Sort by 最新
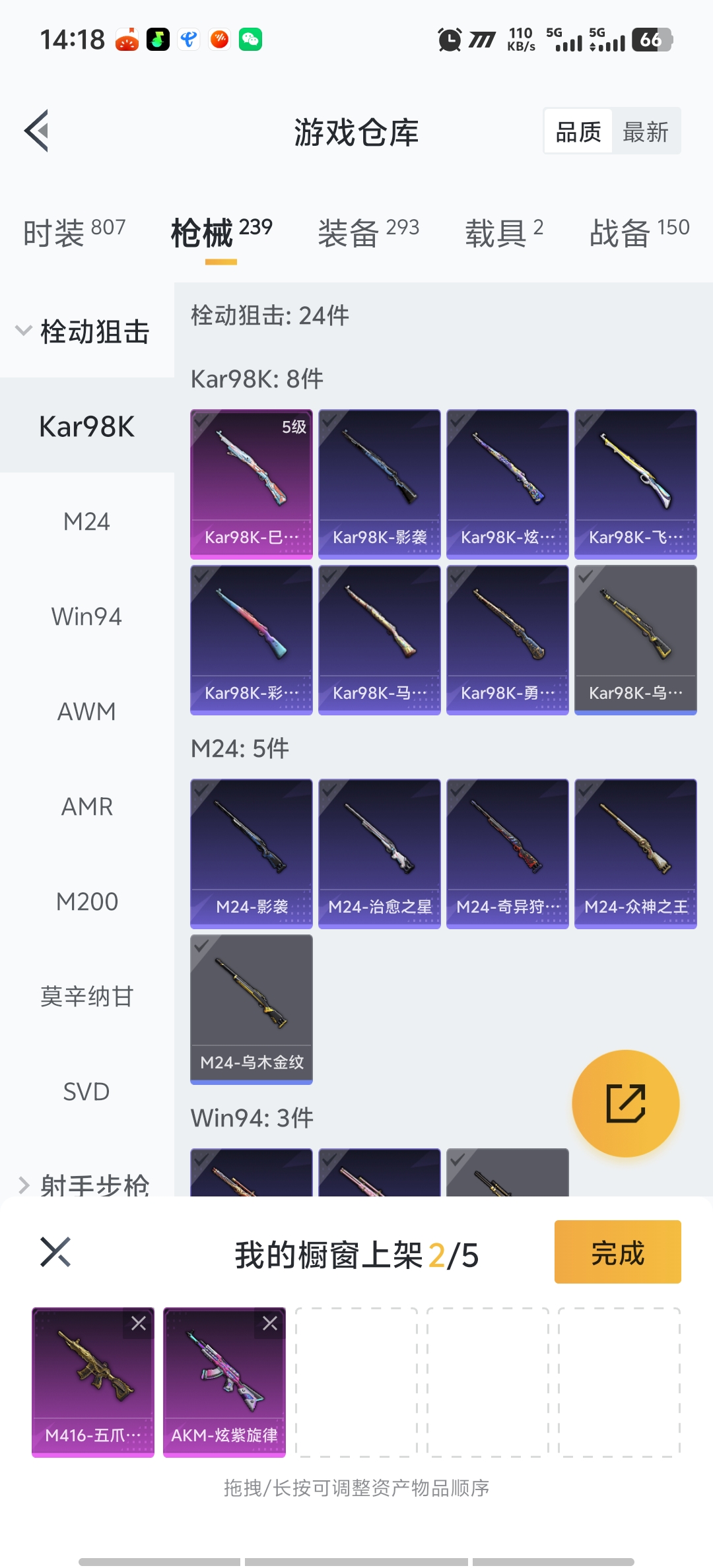This screenshot has height=1568, width=713. (x=645, y=132)
